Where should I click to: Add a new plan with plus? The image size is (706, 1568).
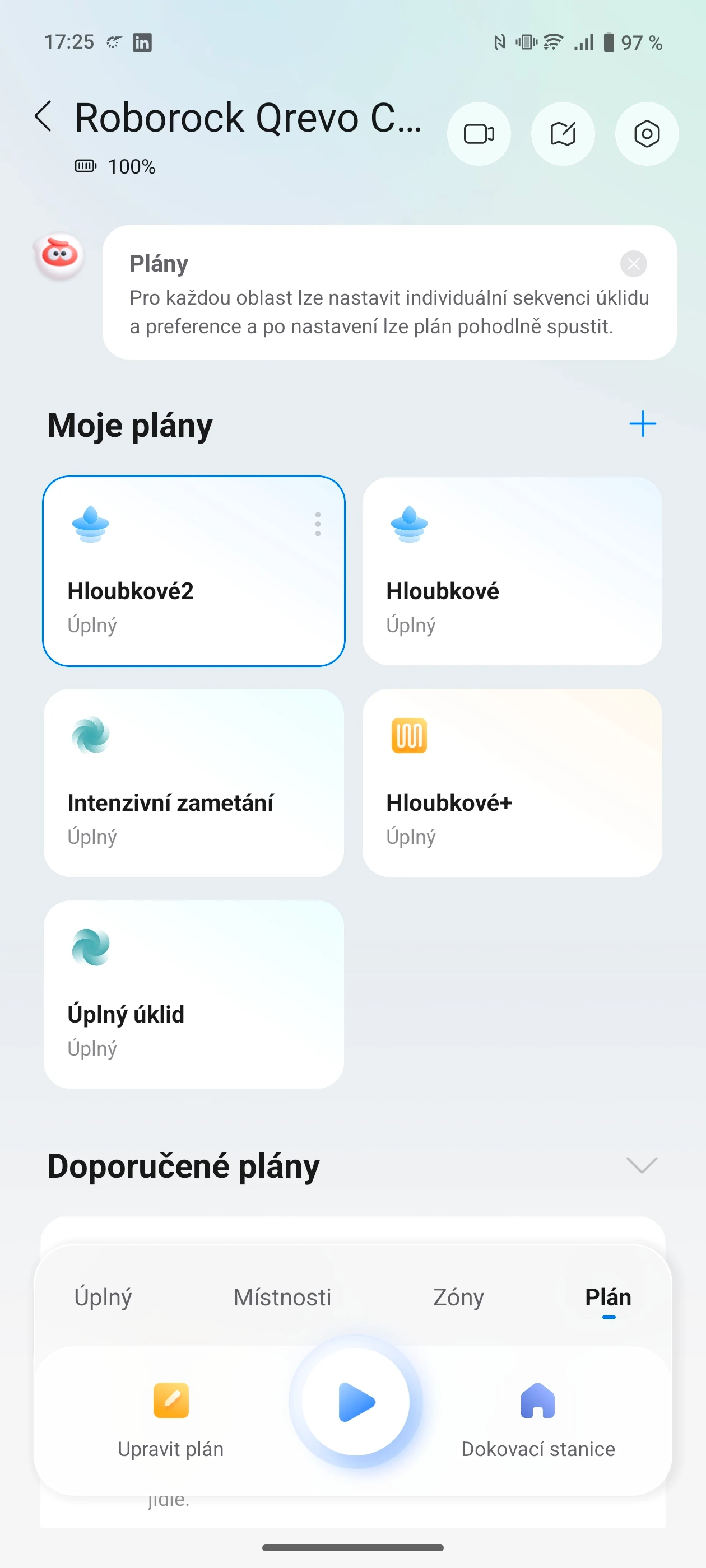tap(642, 424)
